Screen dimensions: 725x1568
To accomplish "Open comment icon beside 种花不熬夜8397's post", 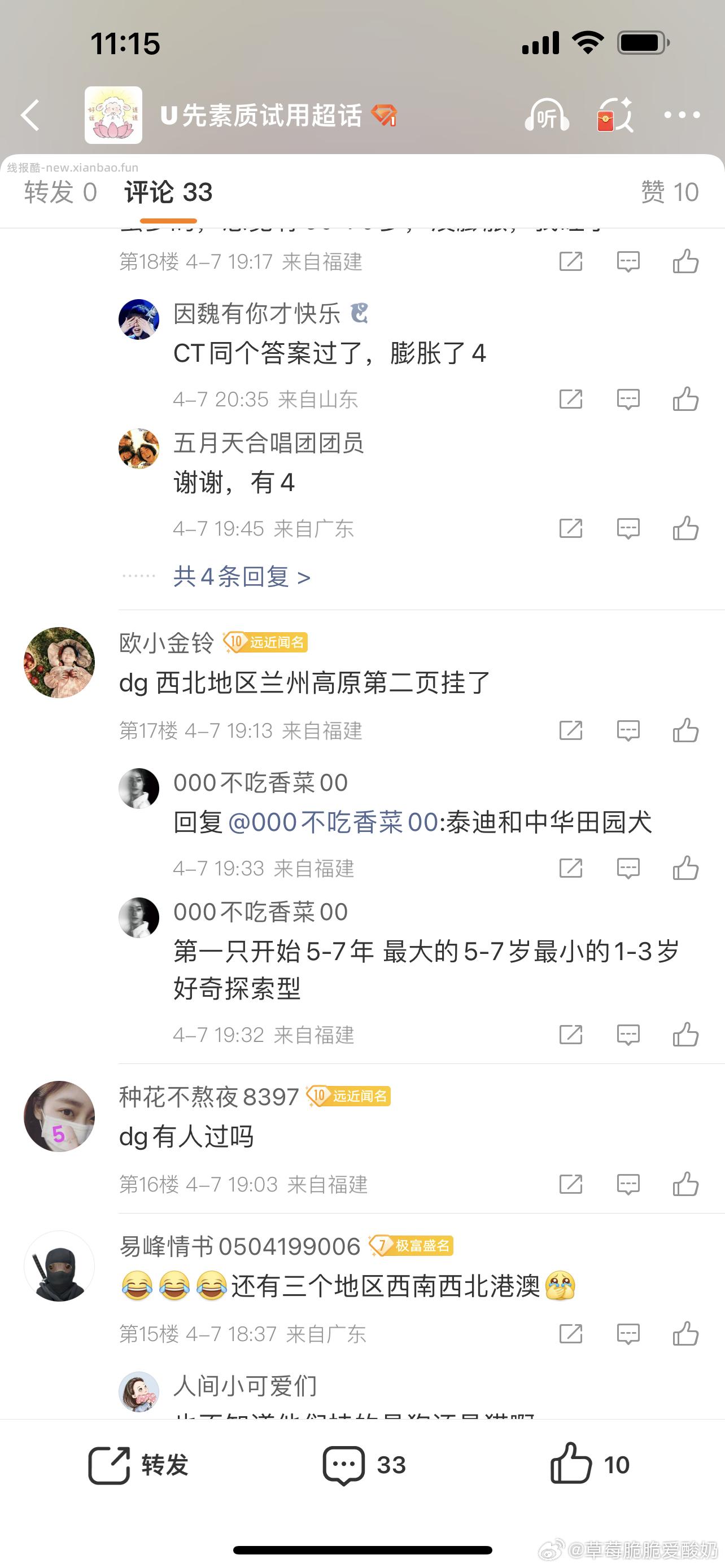I will click(x=628, y=1184).
